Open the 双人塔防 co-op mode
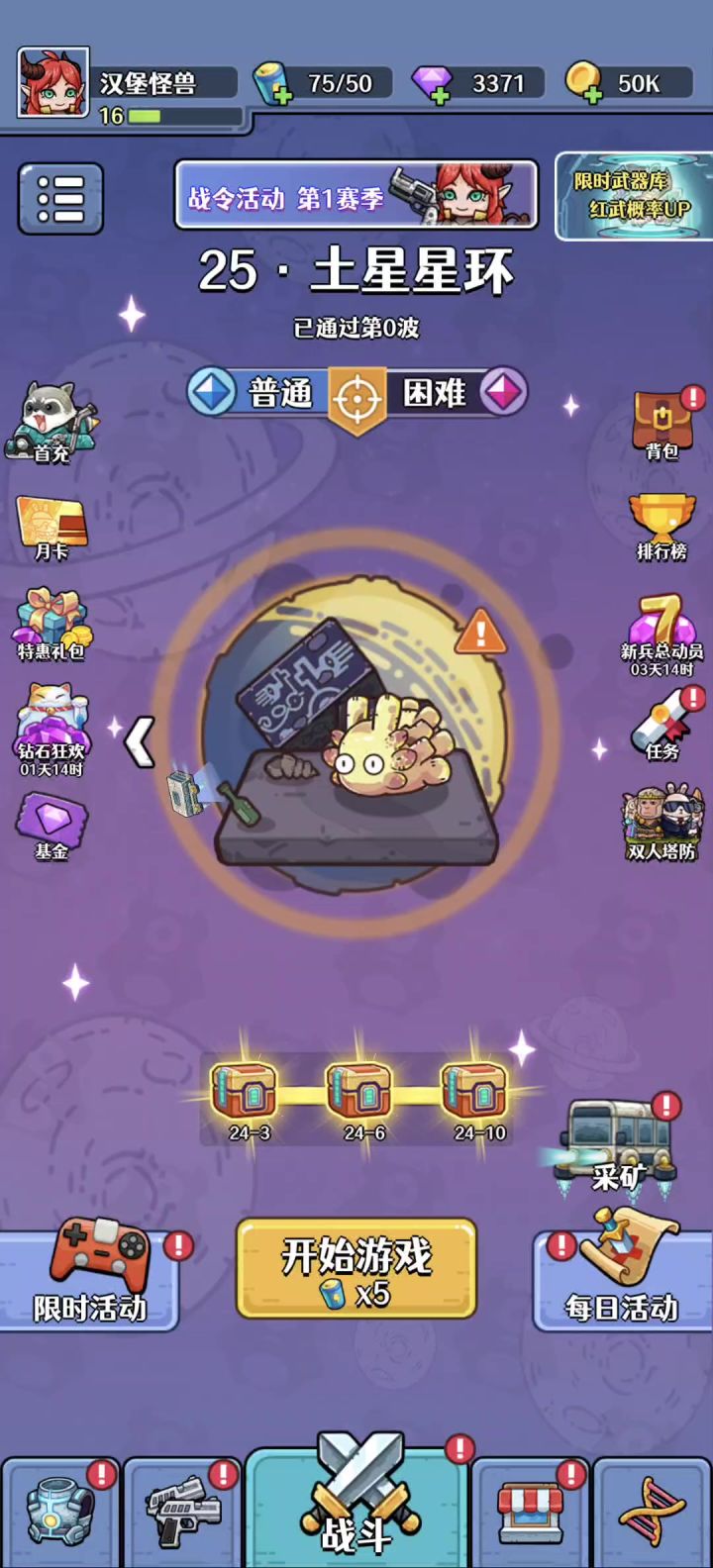This screenshot has height=1568, width=713. 662,824
